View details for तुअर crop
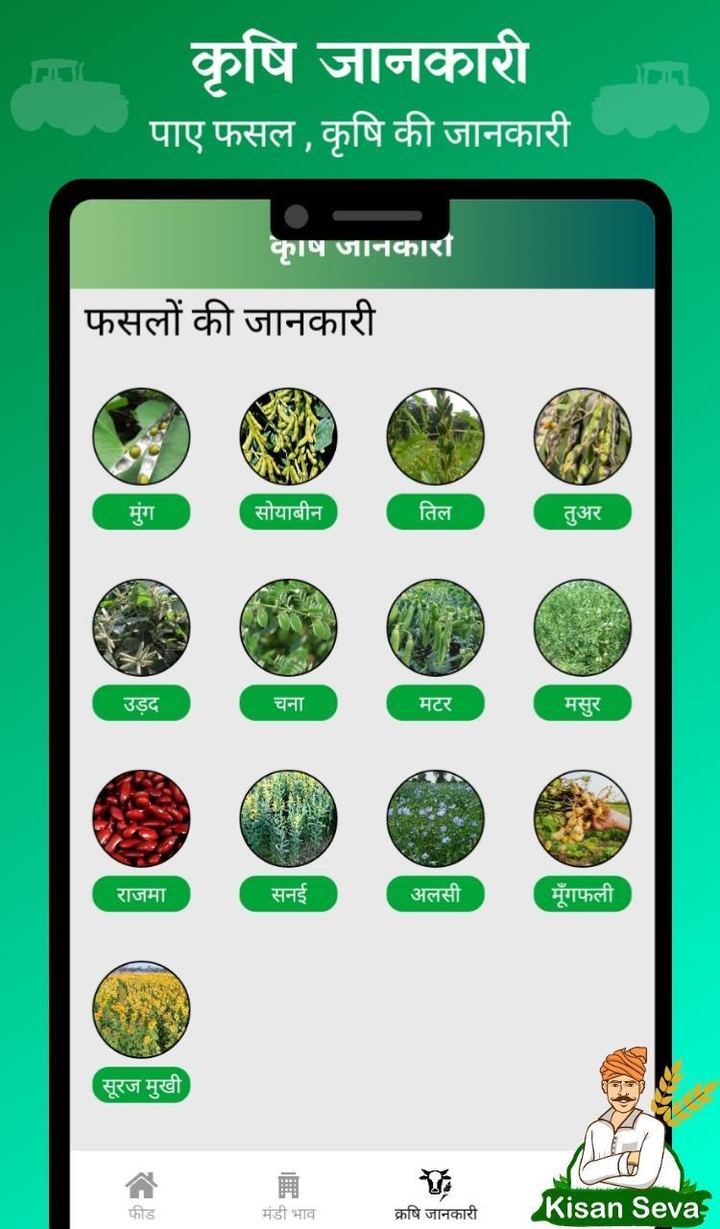This screenshot has width=720, height=1229. pos(581,434)
